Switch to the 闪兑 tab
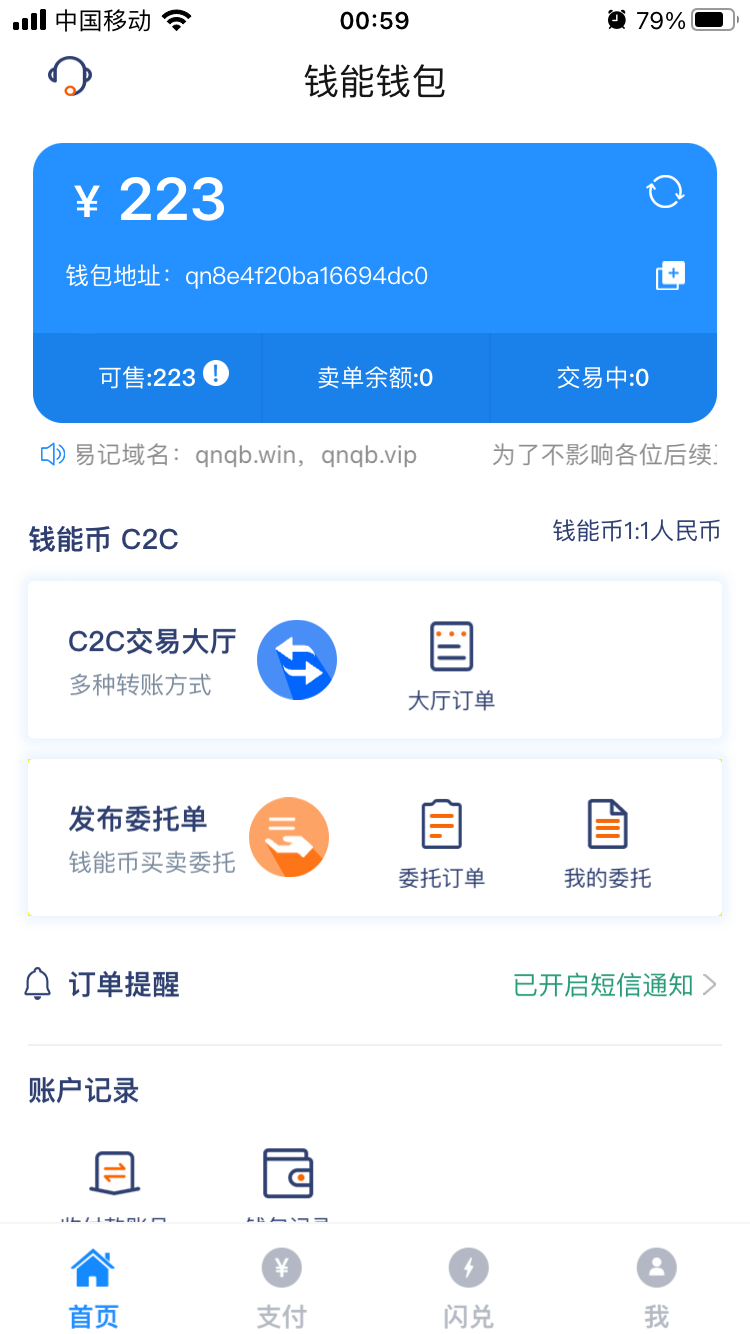 (468, 1289)
